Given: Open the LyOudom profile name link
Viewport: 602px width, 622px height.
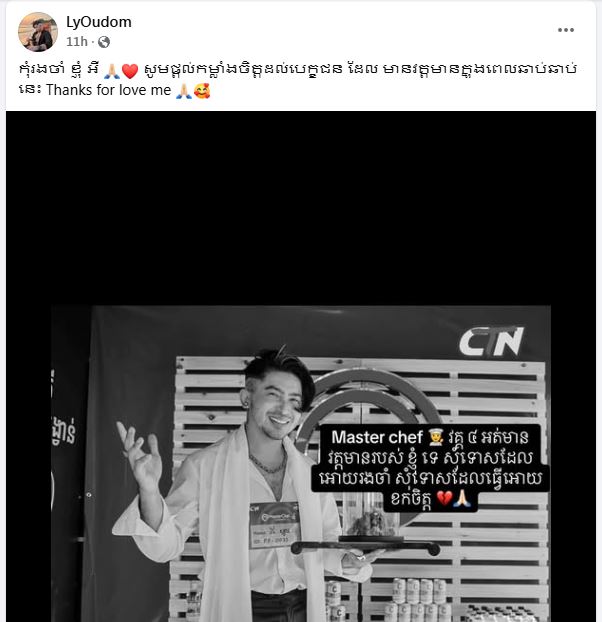Looking at the screenshot, I should click(98, 22).
